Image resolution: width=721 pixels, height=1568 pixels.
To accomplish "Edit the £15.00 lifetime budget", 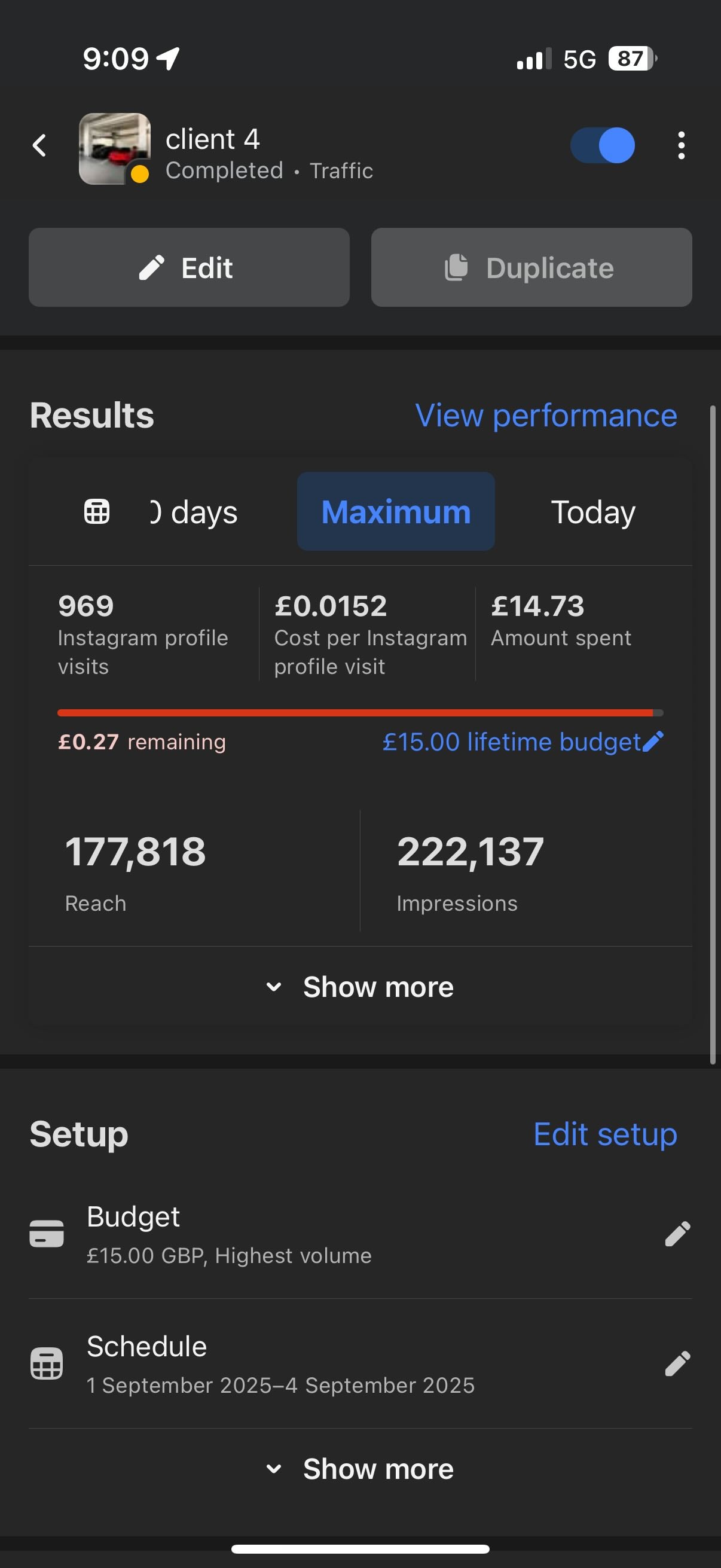I will [523, 742].
